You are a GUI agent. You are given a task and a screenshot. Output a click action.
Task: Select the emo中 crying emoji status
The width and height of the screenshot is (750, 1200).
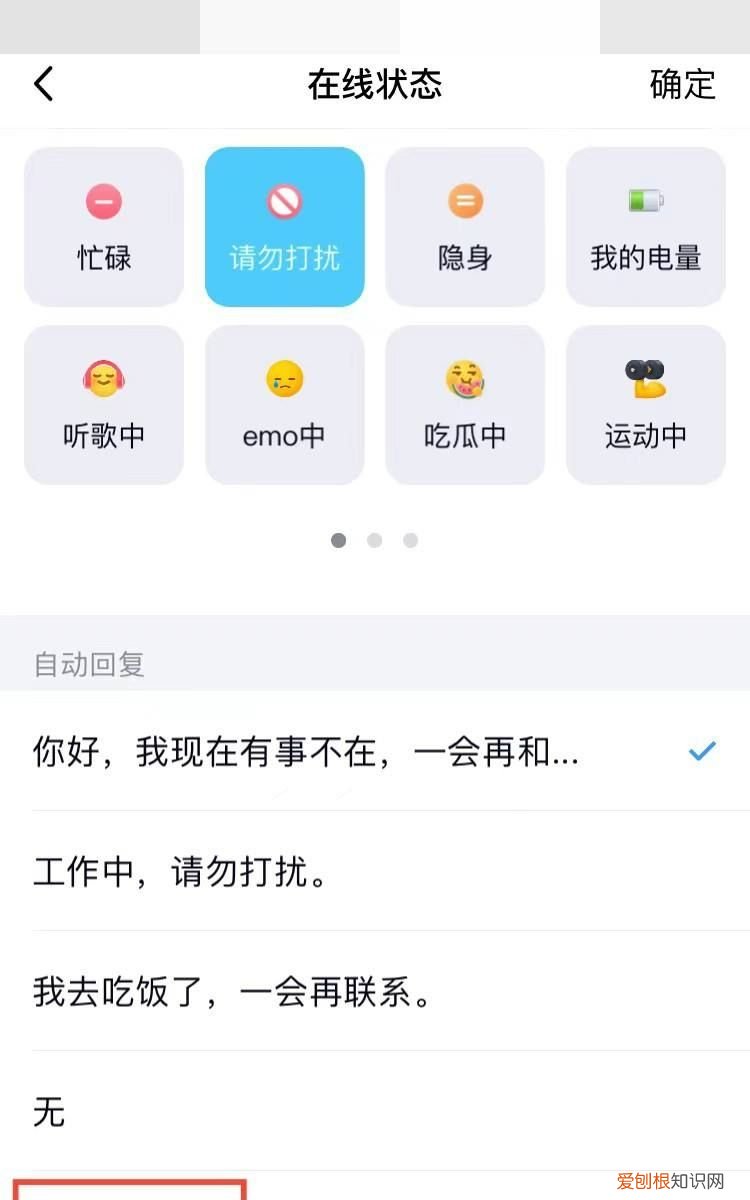pyautogui.click(x=284, y=404)
